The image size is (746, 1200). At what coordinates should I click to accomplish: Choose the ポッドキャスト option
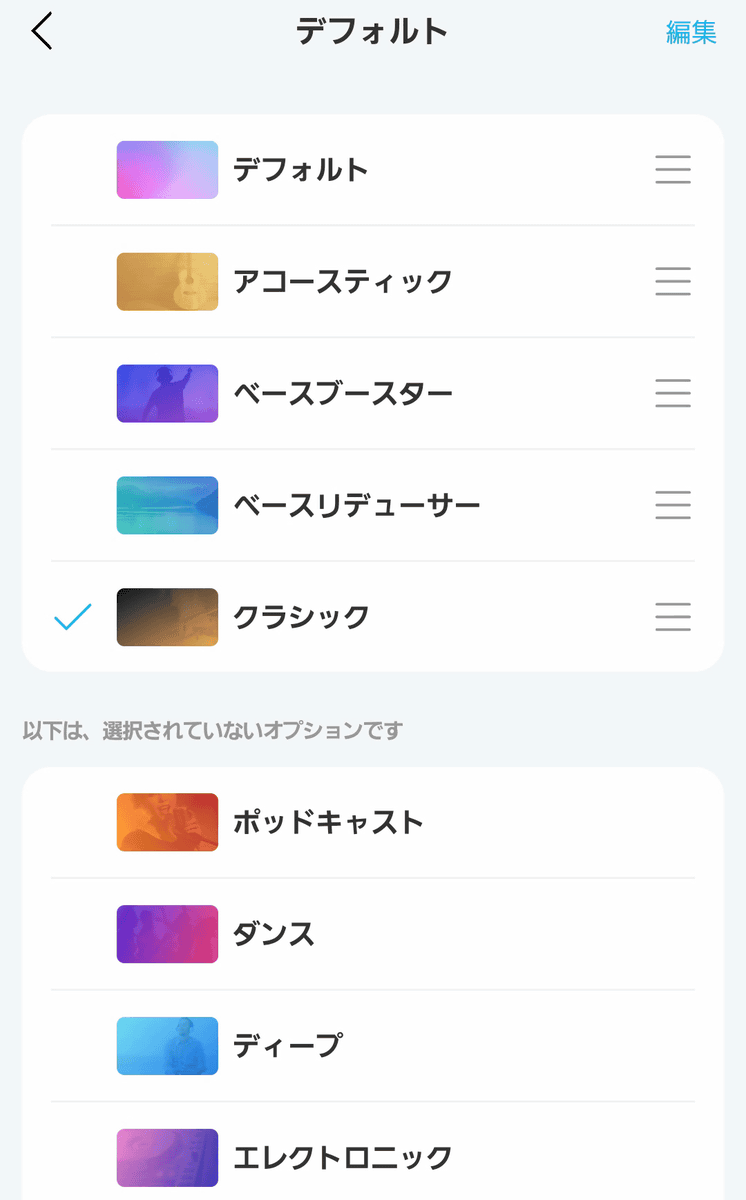tap(373, 823)
